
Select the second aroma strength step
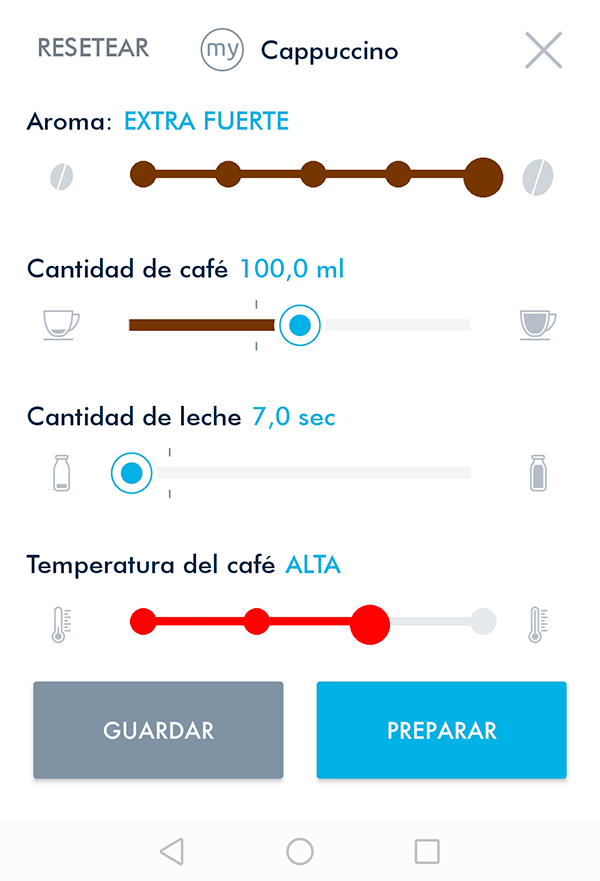(228, 174)
